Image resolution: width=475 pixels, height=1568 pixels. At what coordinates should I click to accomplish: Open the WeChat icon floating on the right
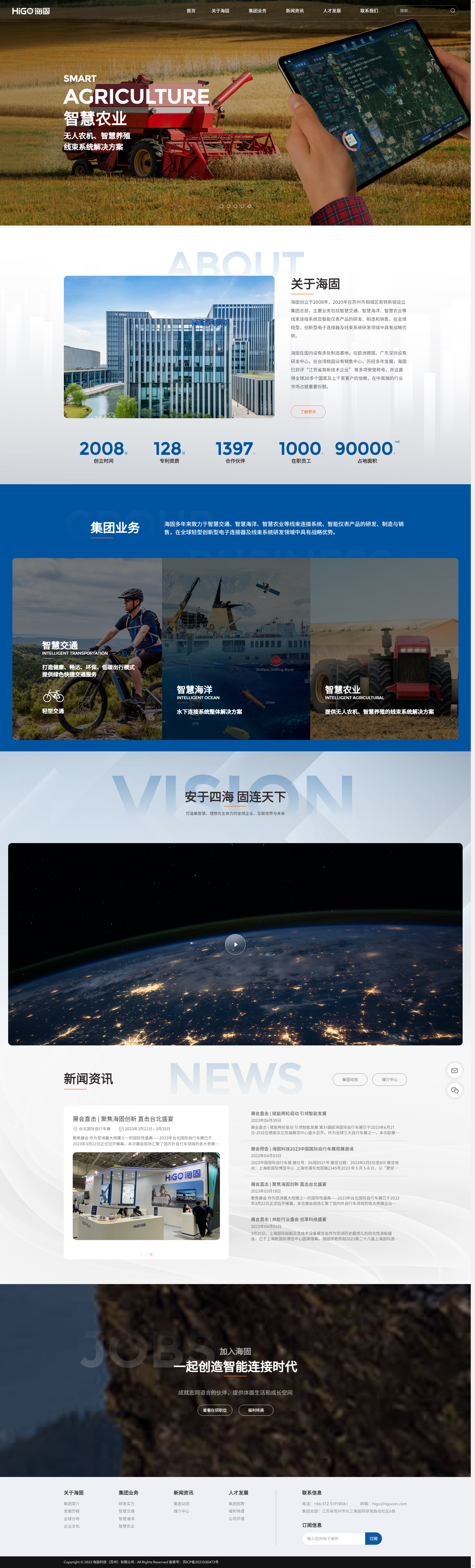pyautogui.click(x=454, y=1090)
